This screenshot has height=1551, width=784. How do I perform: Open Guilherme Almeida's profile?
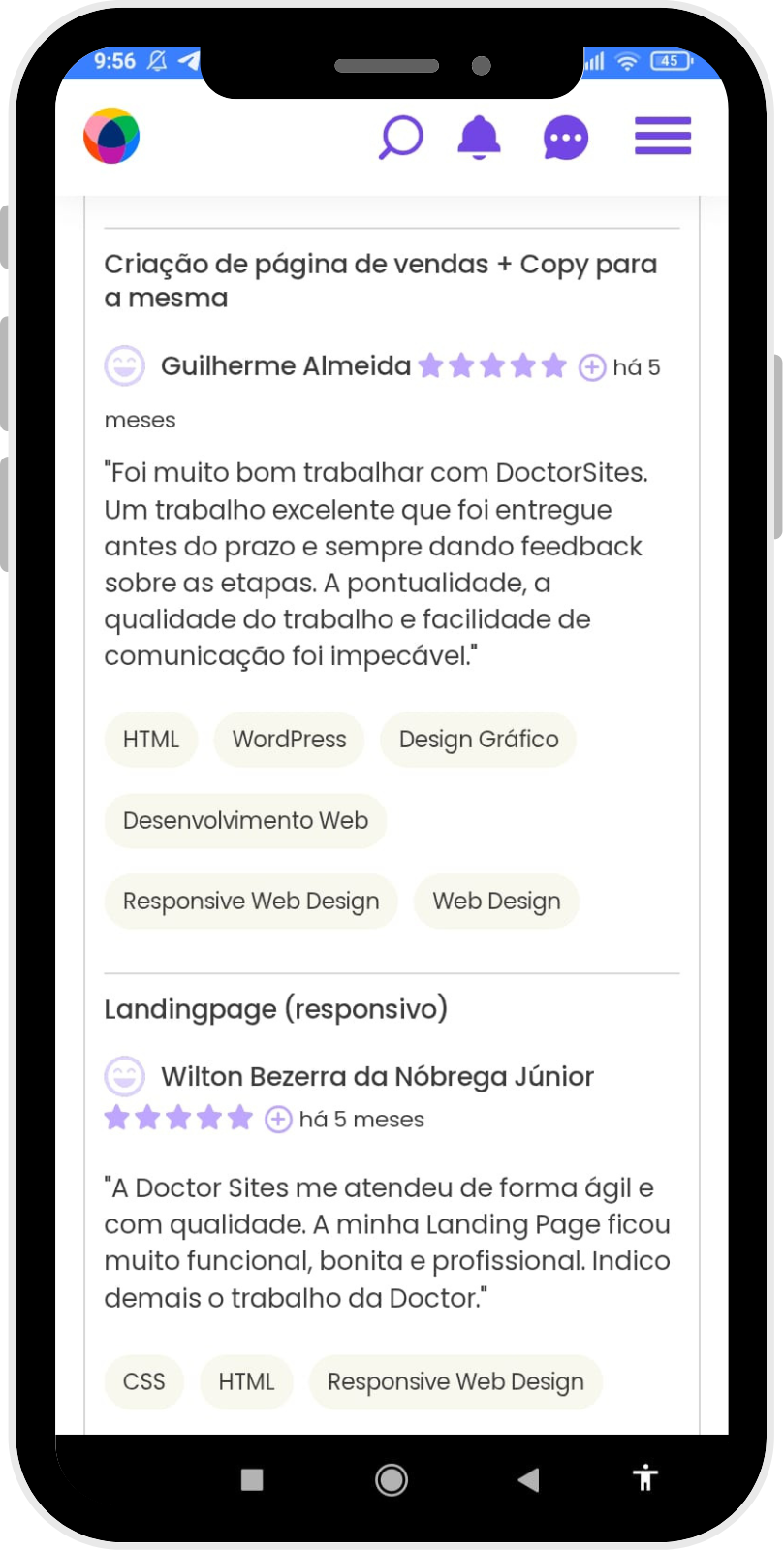(286, 366)
